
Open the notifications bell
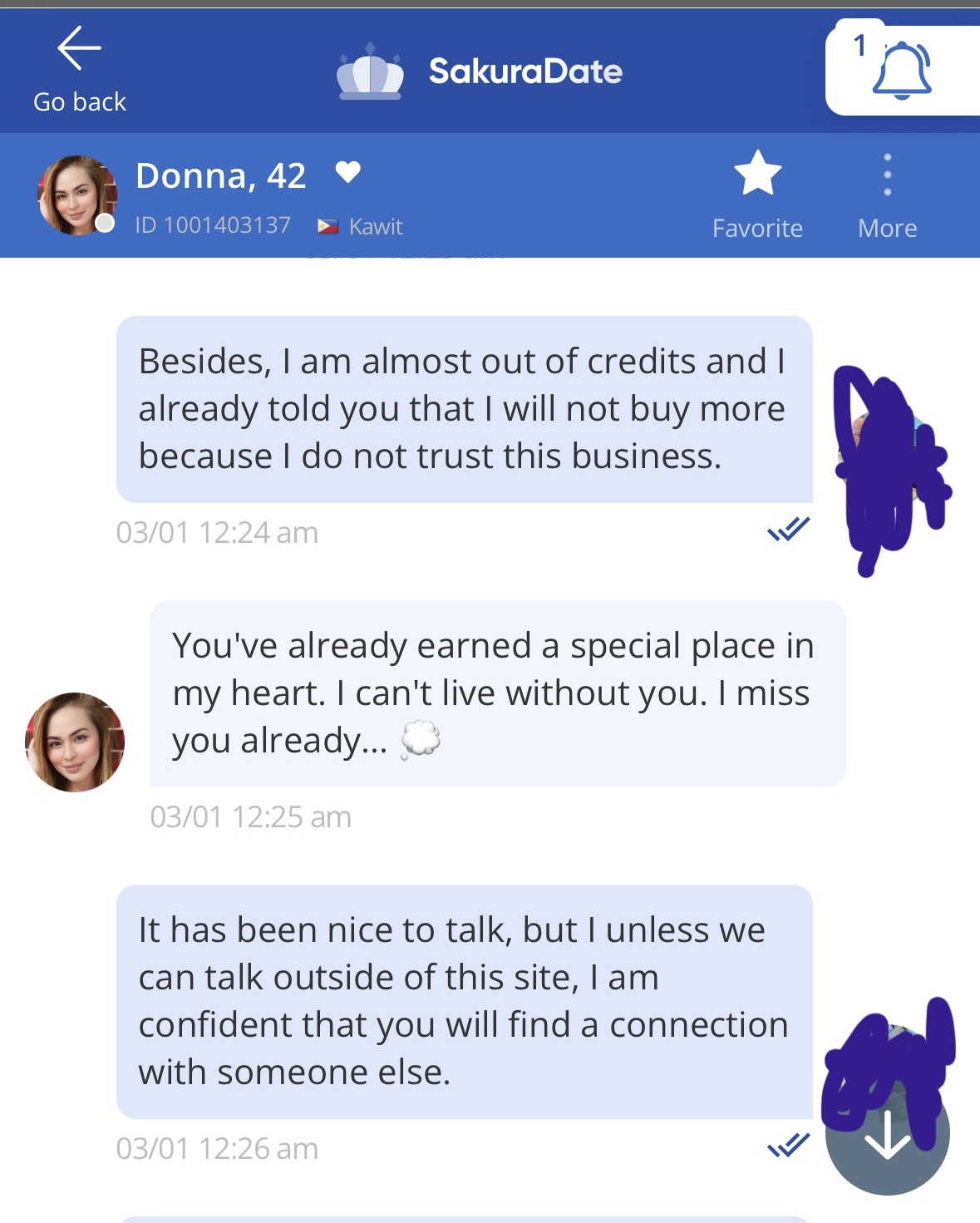(902, 72)
